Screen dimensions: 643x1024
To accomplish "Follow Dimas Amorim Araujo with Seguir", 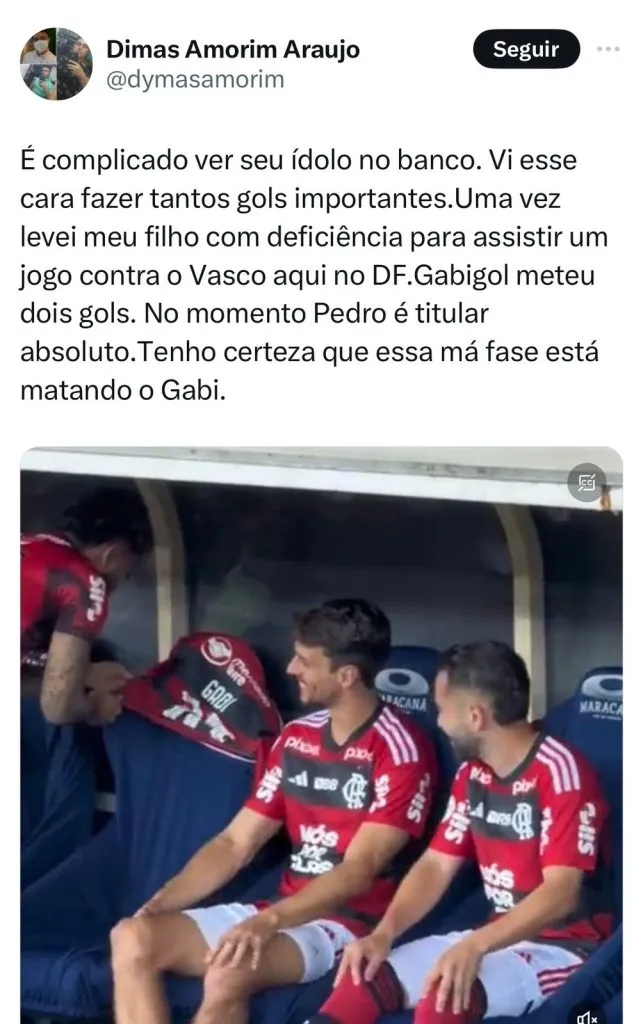I will [526, 50].
